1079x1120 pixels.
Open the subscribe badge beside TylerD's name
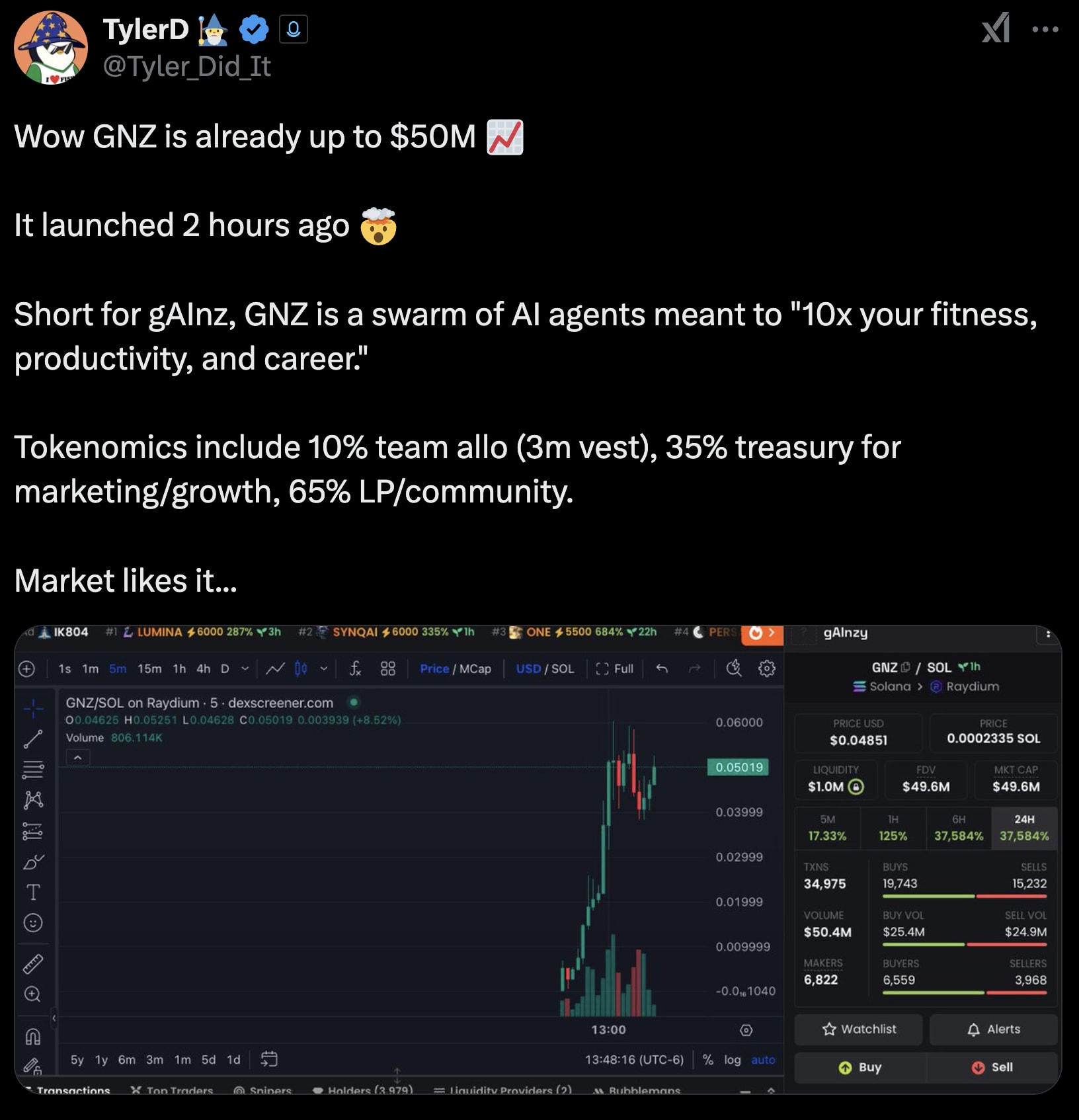pyautogui.click(x=294, y=29)
